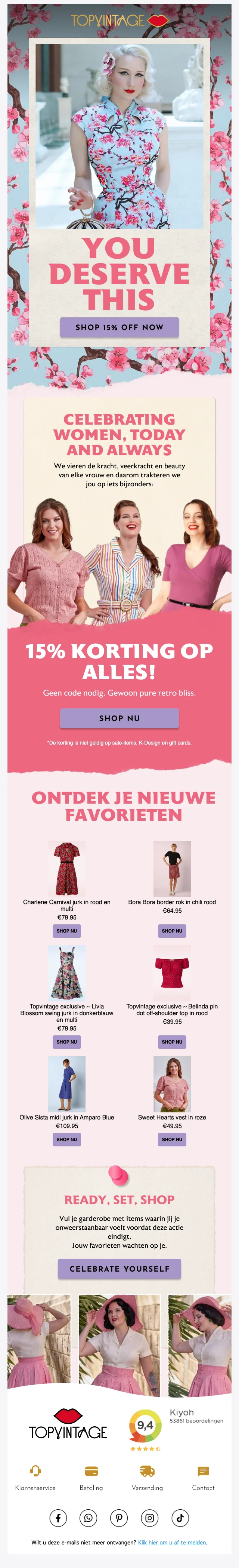Tap the unsubscribe link 'Klik hier om u af te melden'

tap(172, 1543)
